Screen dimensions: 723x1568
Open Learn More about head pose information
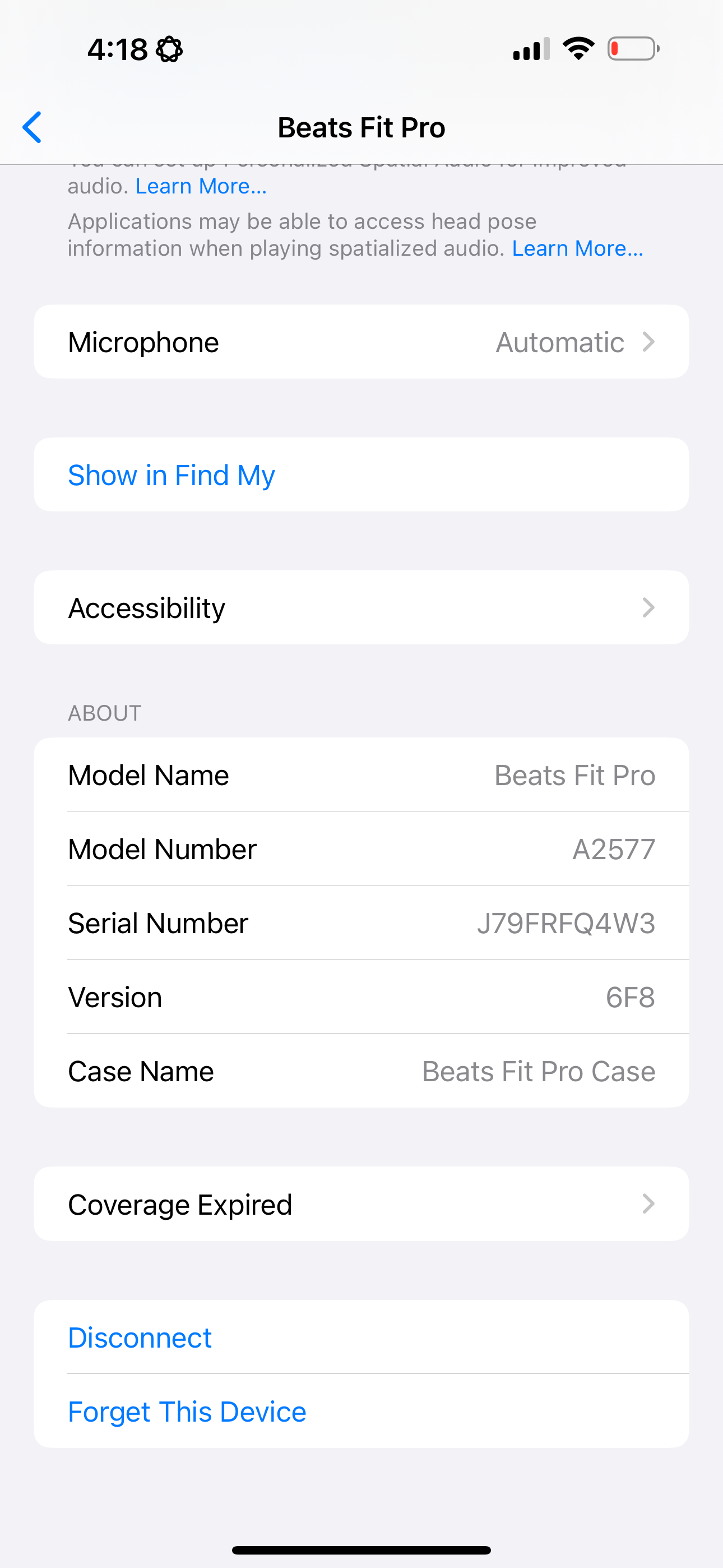coord(577,248)
